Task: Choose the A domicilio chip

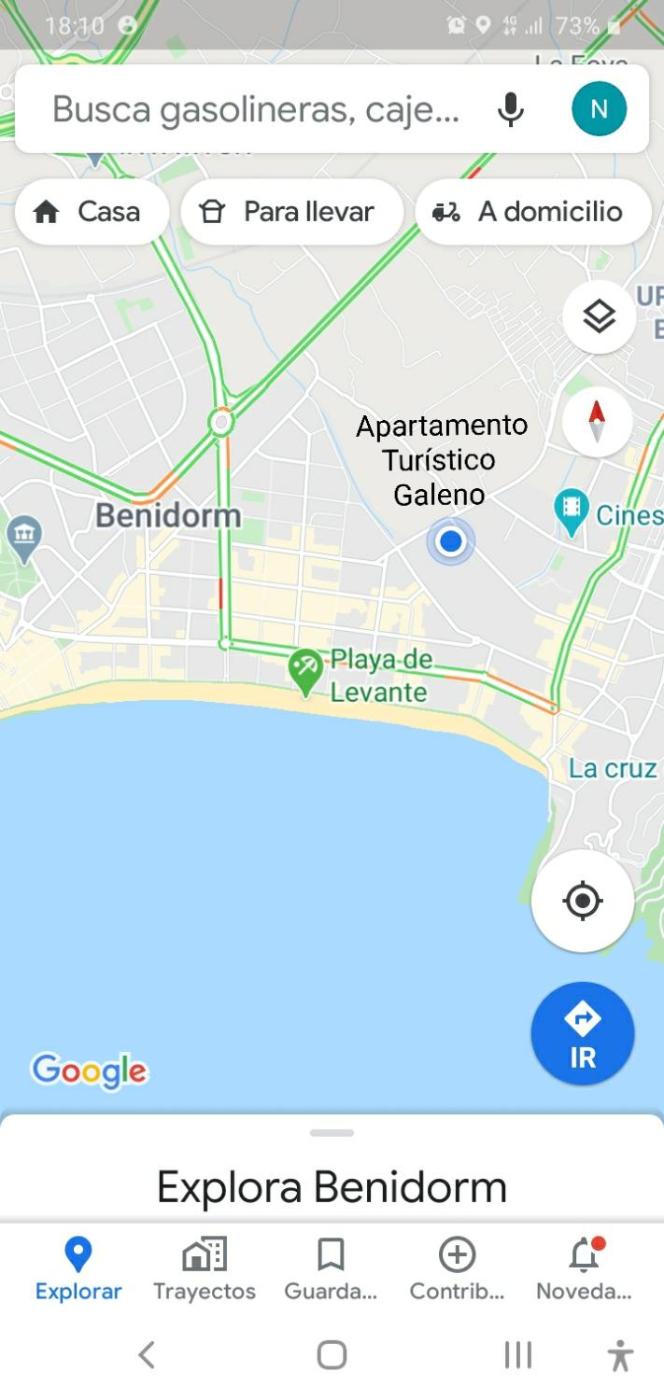Action: (x=532, y=212)
